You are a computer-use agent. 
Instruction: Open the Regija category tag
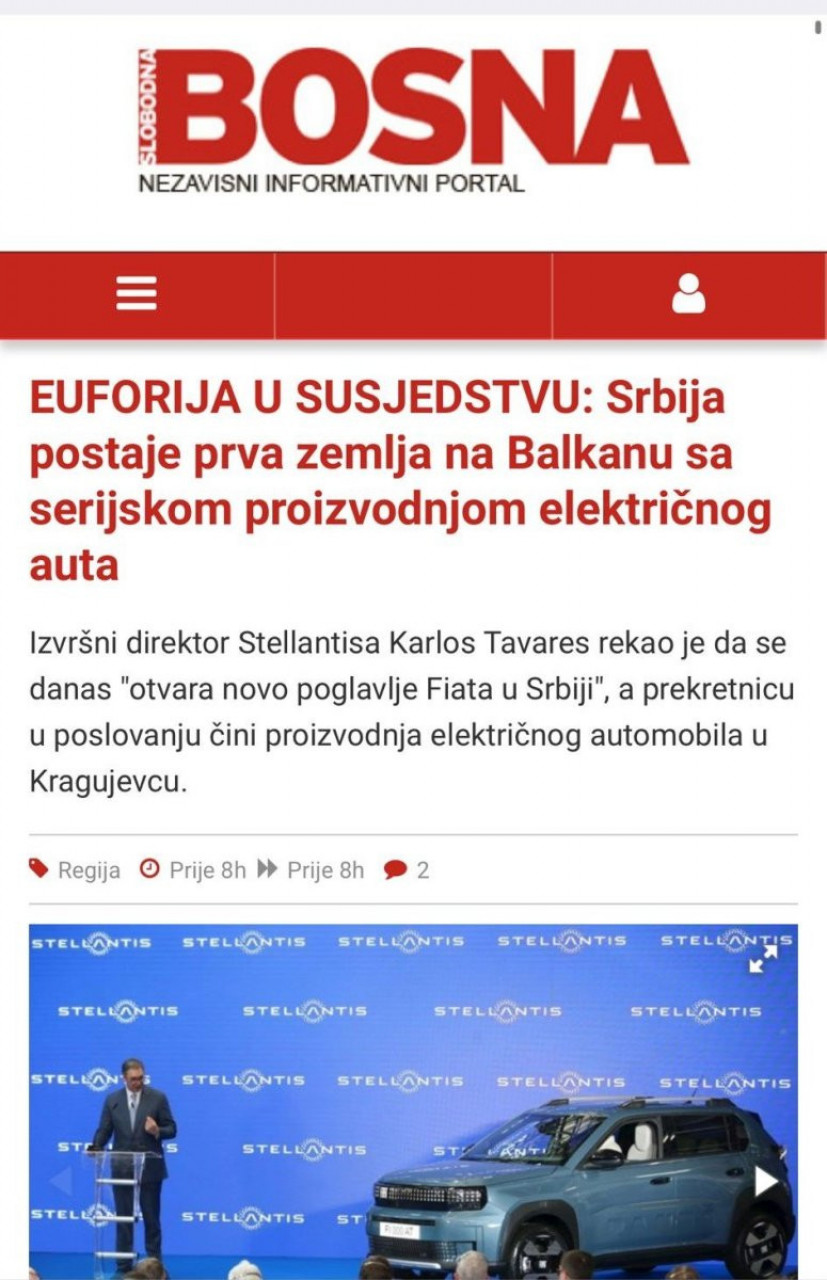pos(88,870)
